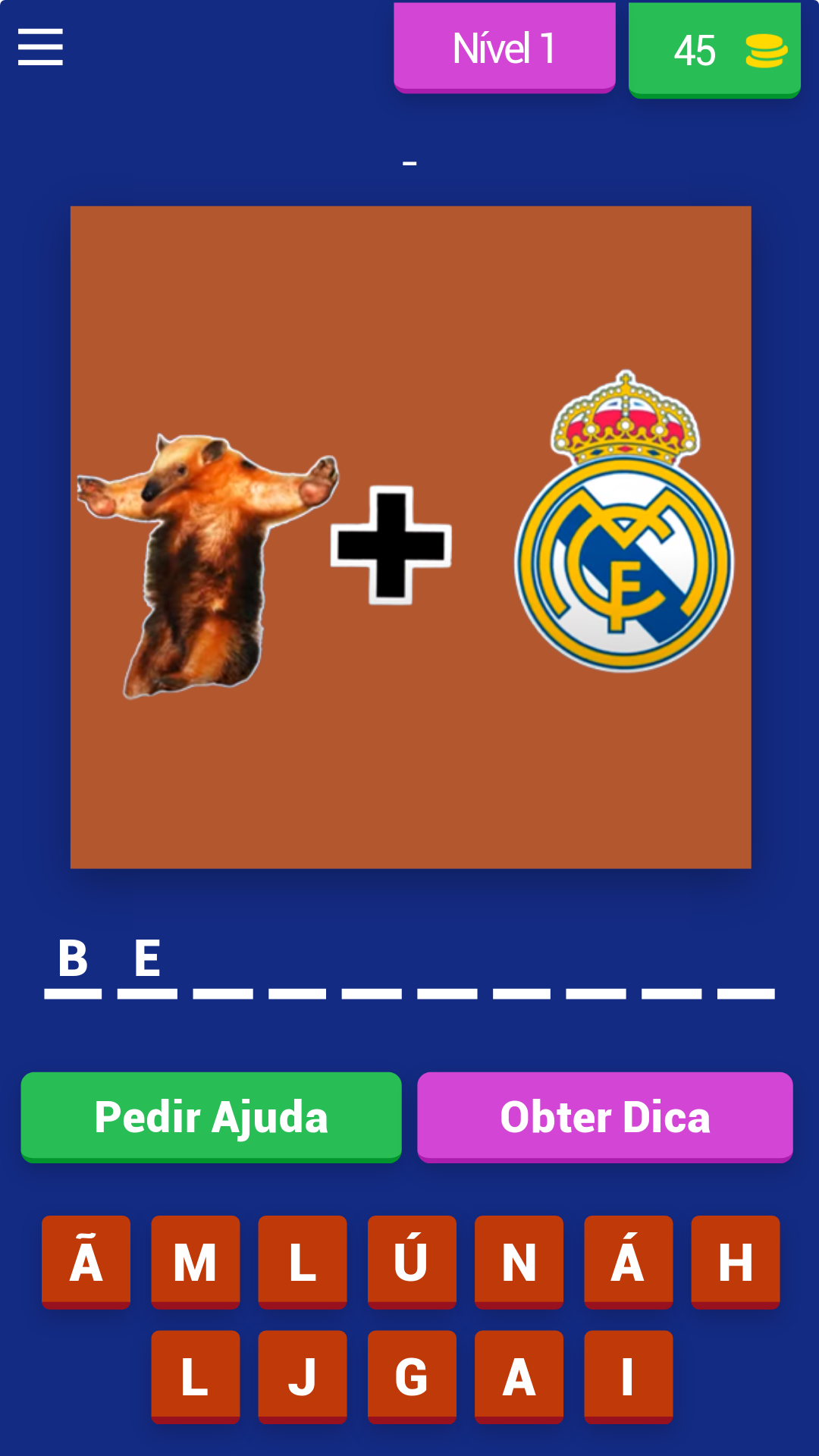
Task: Remove the placed letter E
Action: [x=147, y=959]
